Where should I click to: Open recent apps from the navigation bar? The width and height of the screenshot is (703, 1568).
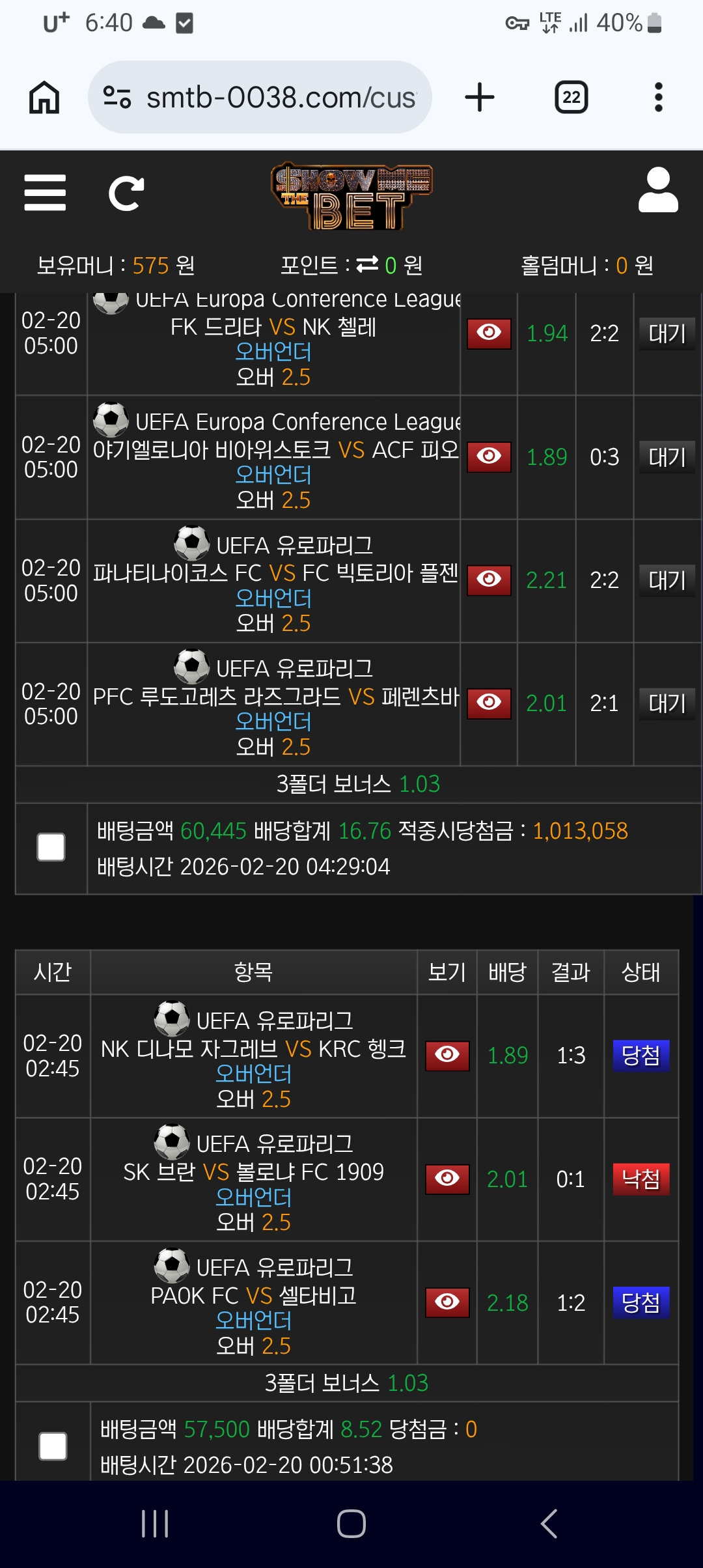(155, 1524)
